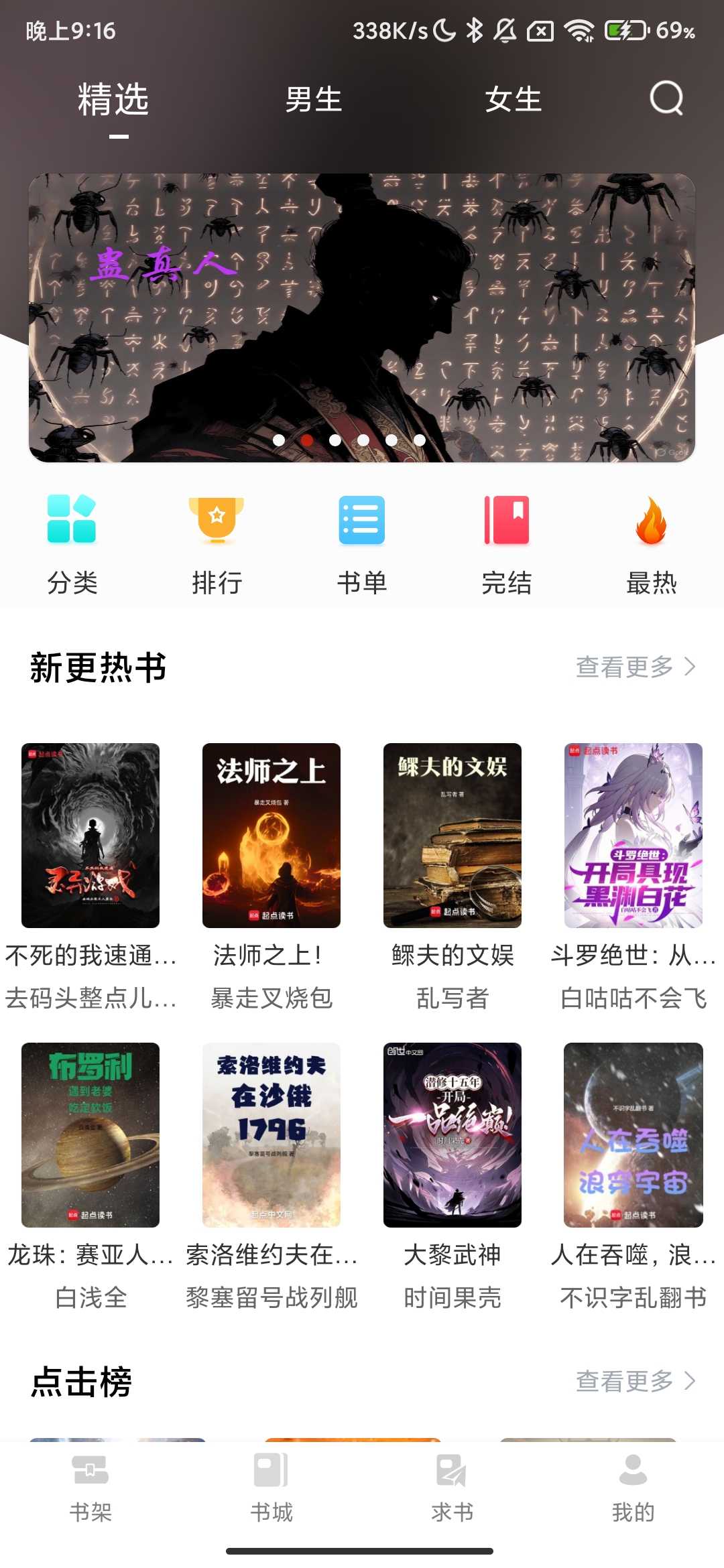Open the 我的 profile tab

[x=633, y=1484]
